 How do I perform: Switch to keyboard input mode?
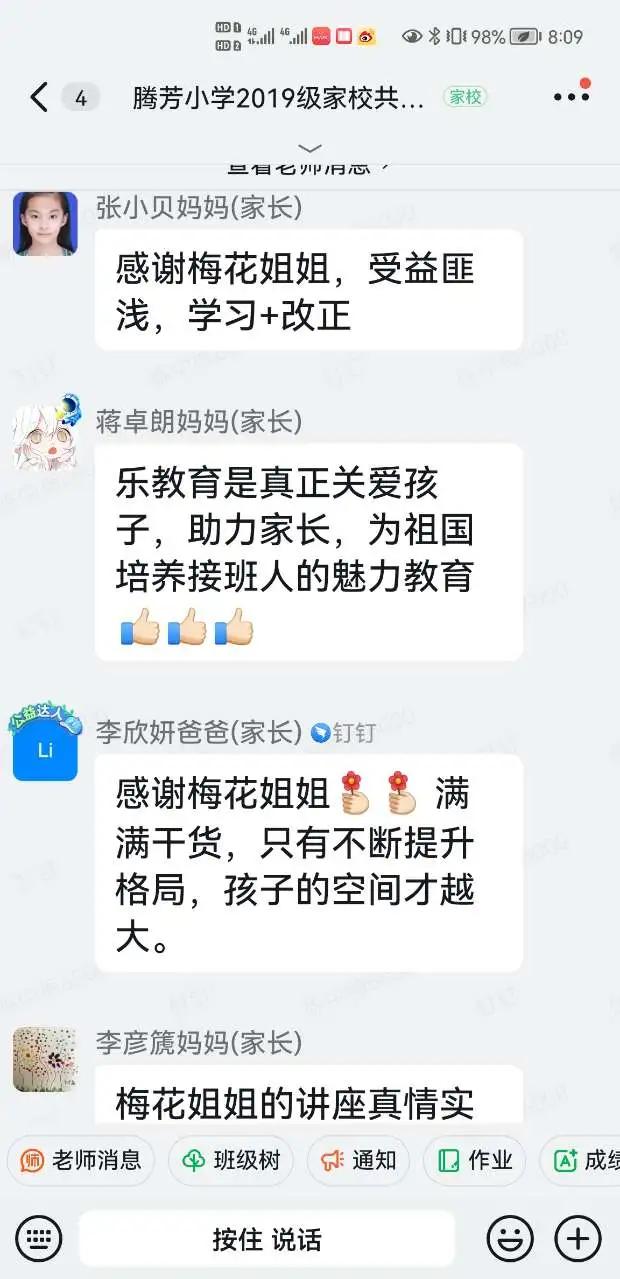click(x=38, y=1240)
